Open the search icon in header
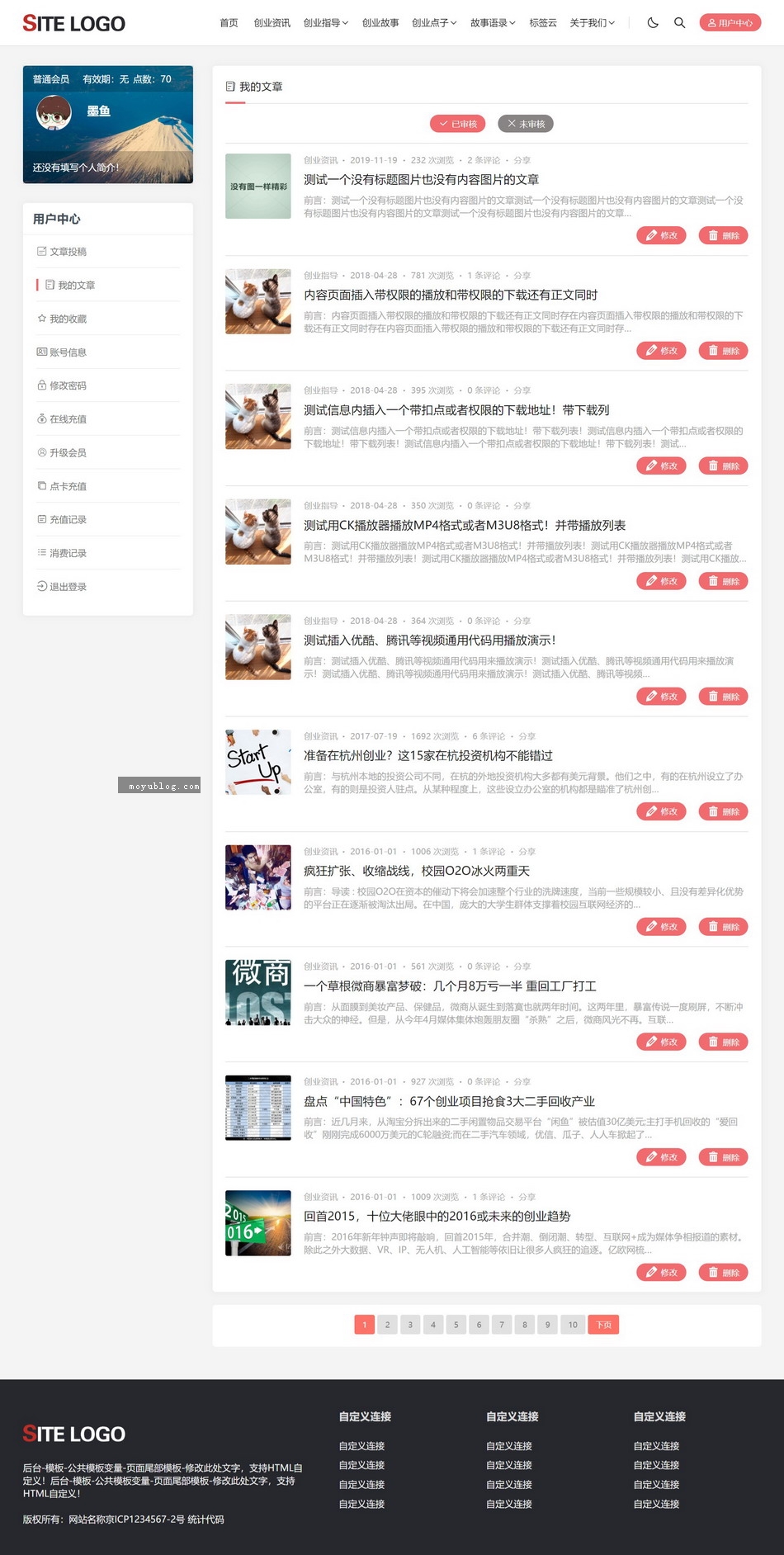This screenshot has height=1555, width=784. coord(679,23)
